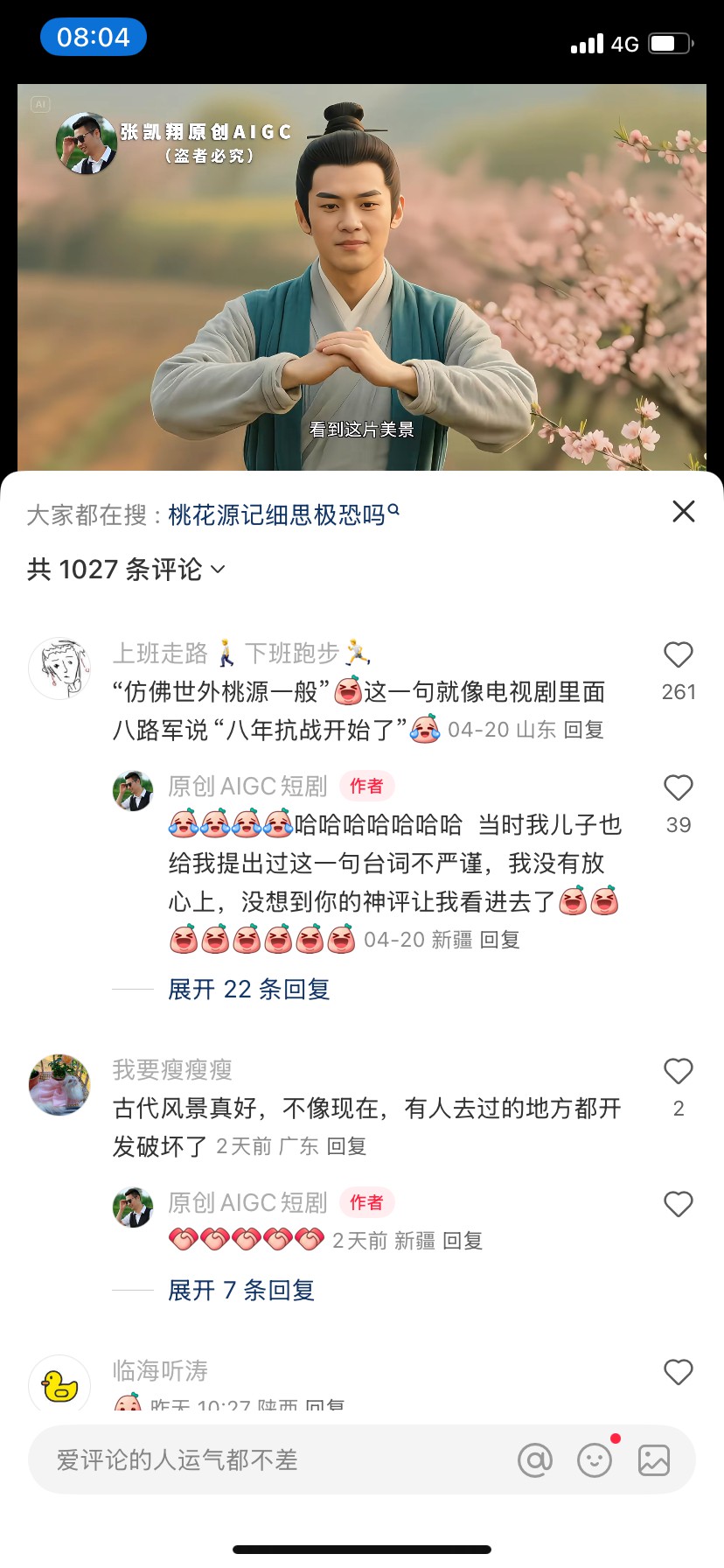The width and height of the screenshot is (724, 1568).
Task: Reply to the author's 哈哈哈 reply
Action: point(500,941)
